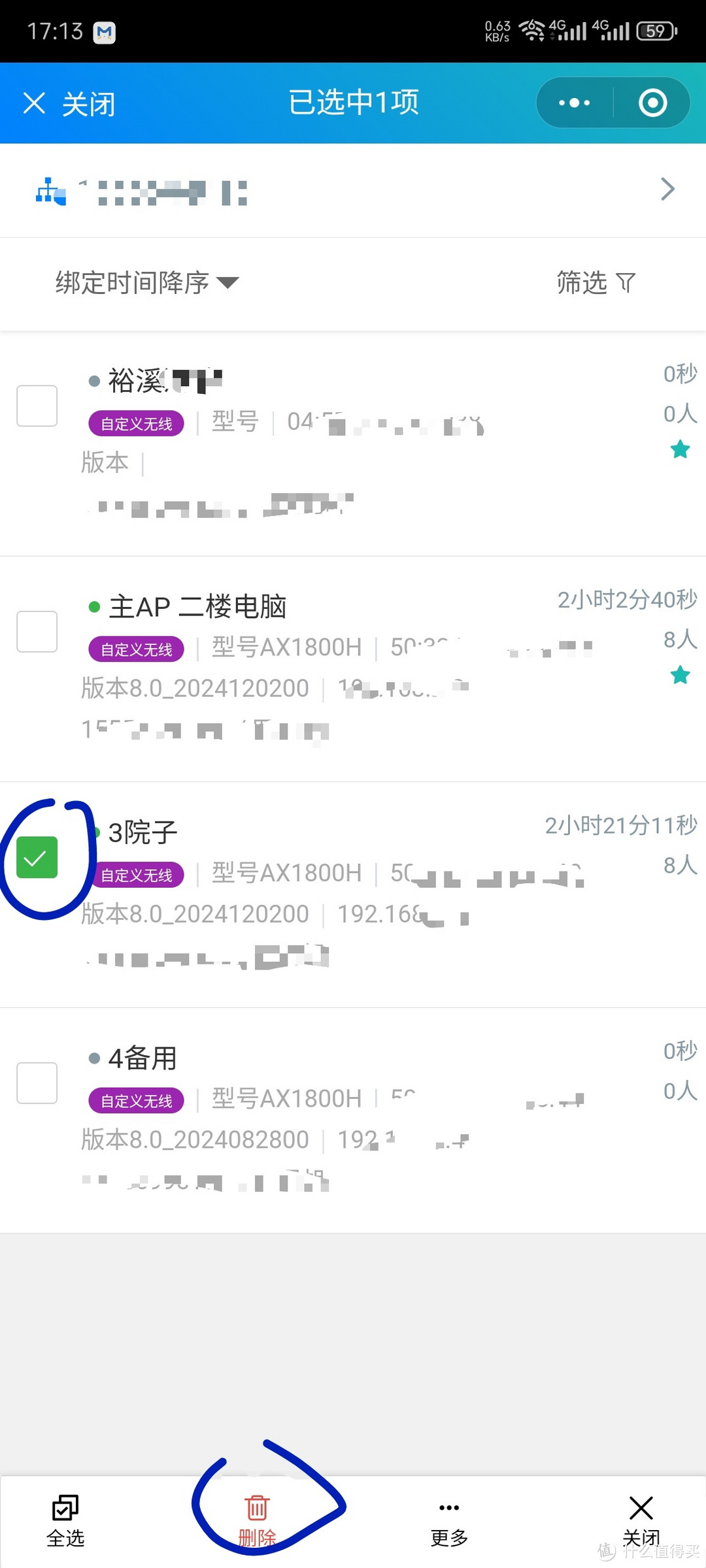
Task: Check the 裕溪 device checkbox
Action: (37, 405)
